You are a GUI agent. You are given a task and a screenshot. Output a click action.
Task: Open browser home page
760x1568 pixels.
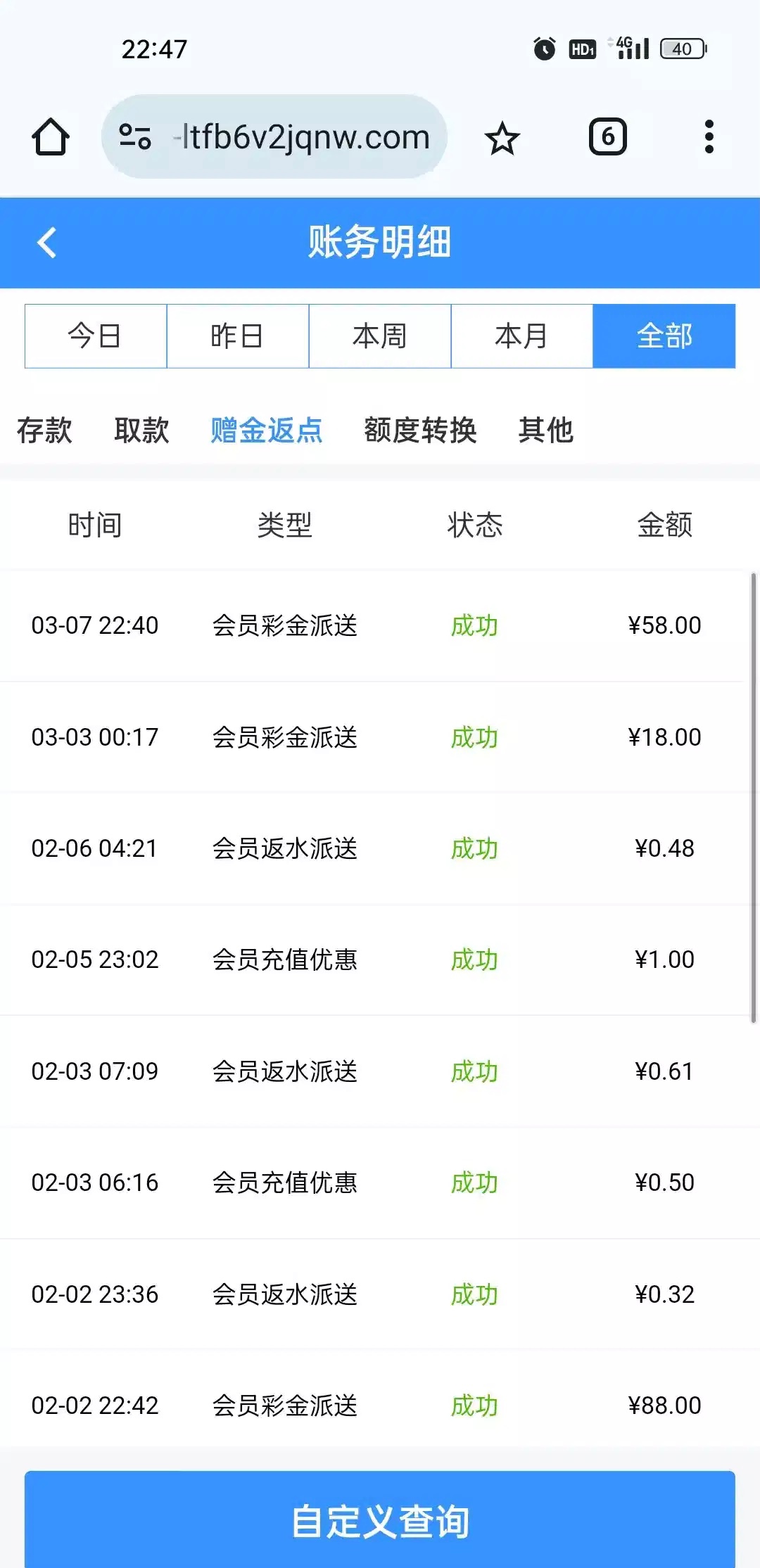[x=51, y=136]
